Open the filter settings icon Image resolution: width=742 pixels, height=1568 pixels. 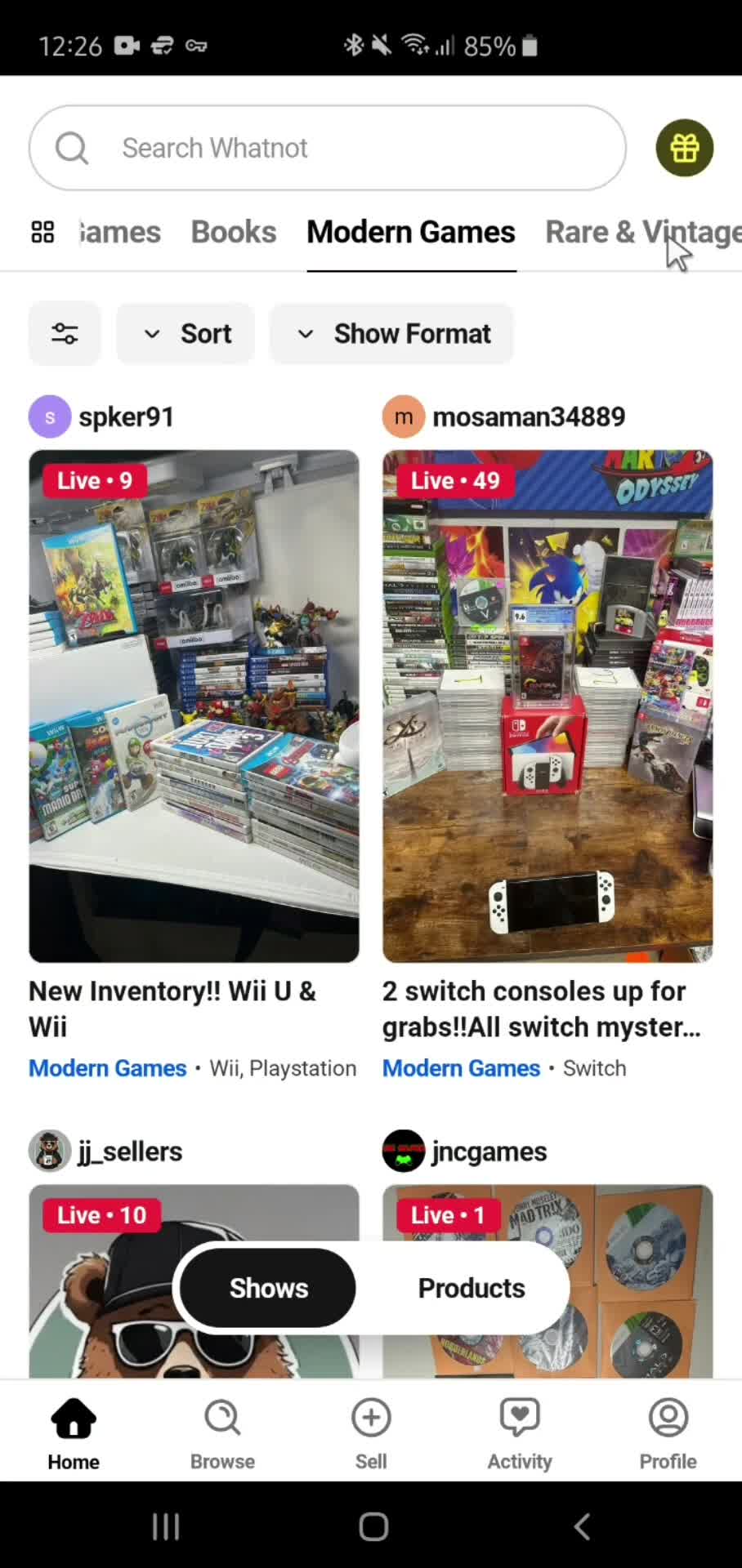[65, 333]
